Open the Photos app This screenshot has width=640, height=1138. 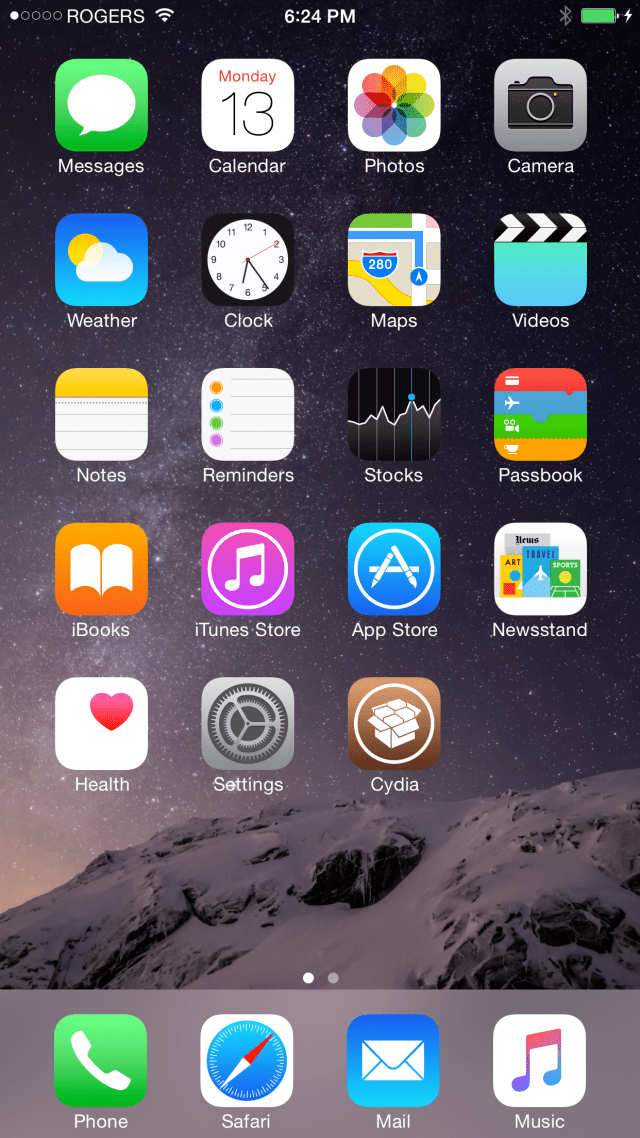[394, 105]
